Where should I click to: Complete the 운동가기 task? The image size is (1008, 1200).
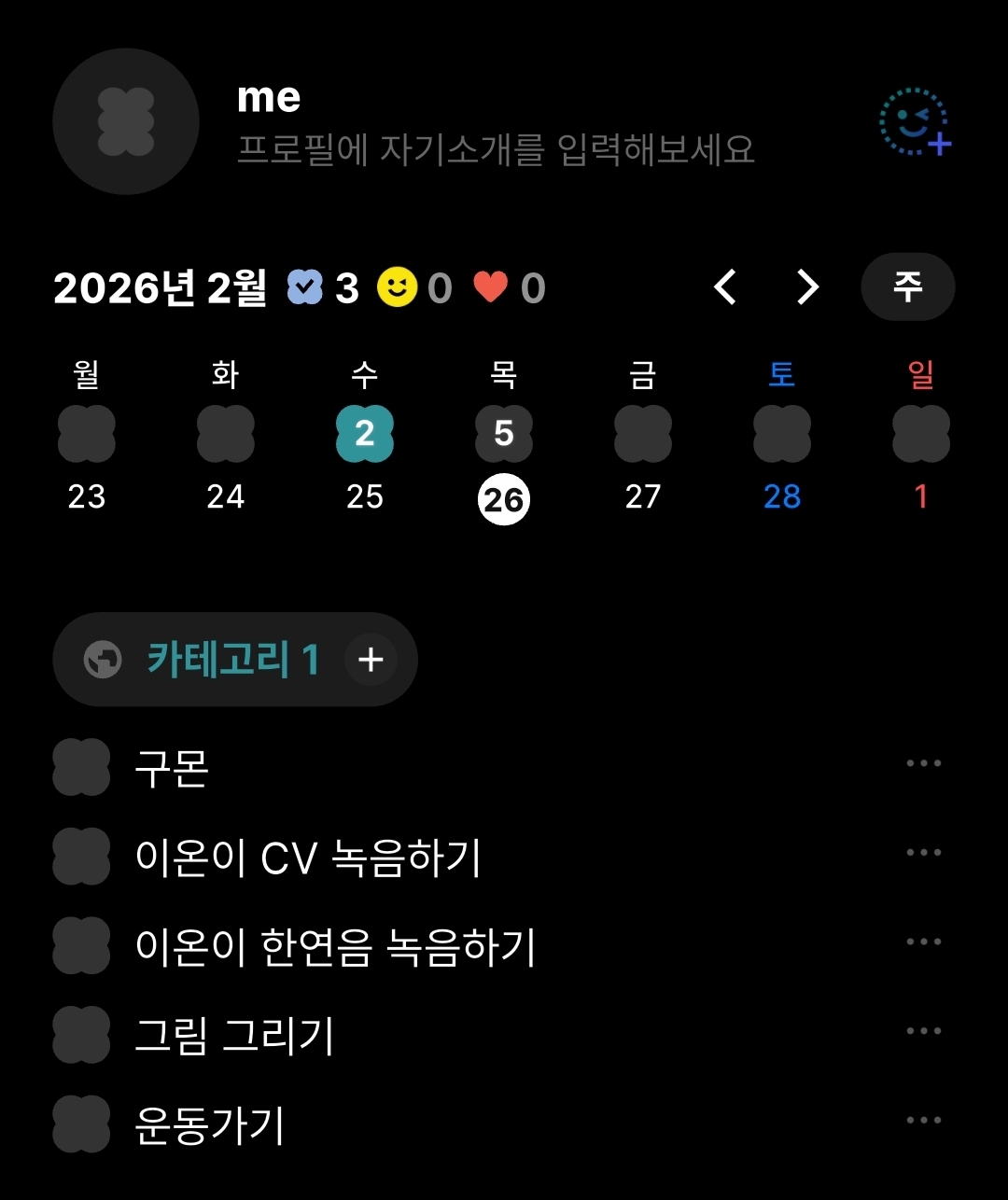point(82,1124)
